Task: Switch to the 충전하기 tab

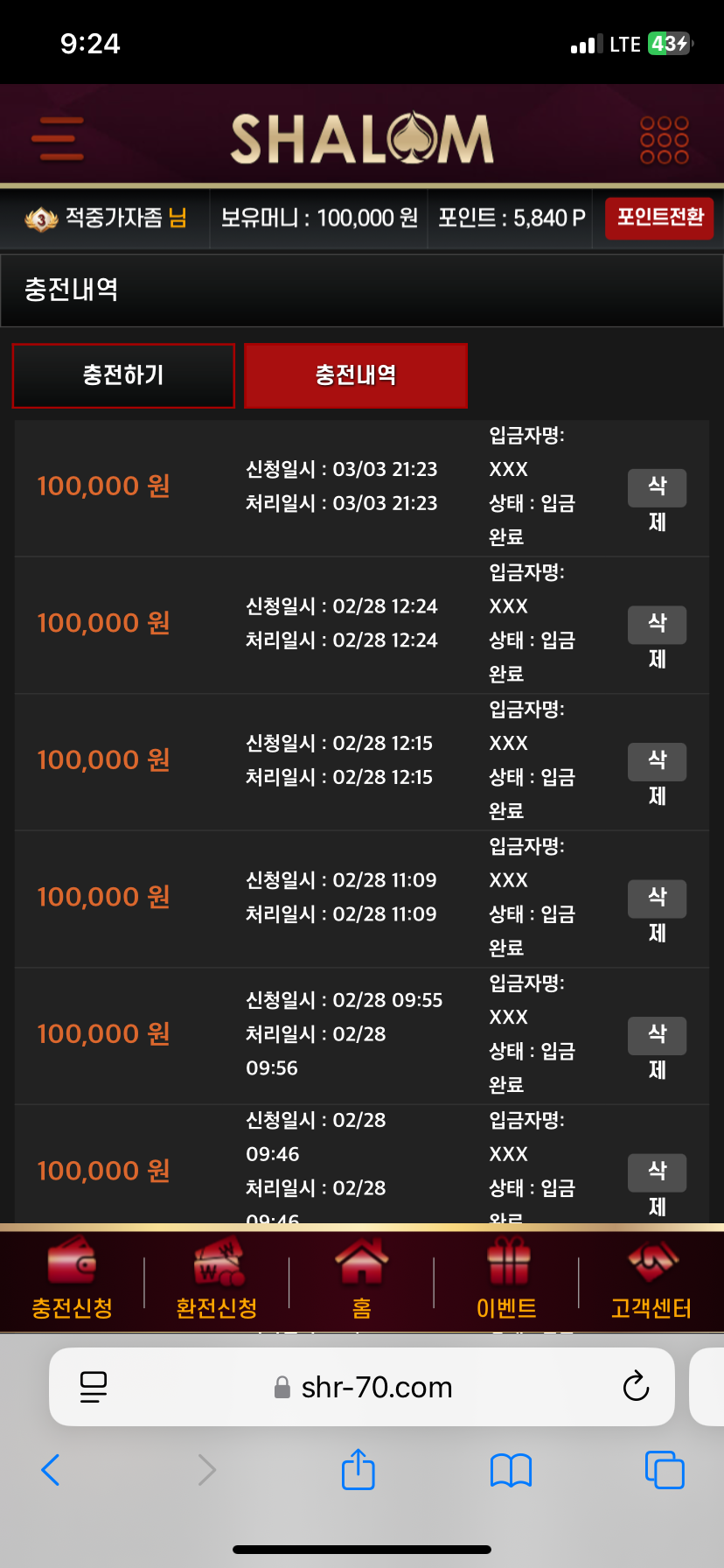Action: pos(123,375)
